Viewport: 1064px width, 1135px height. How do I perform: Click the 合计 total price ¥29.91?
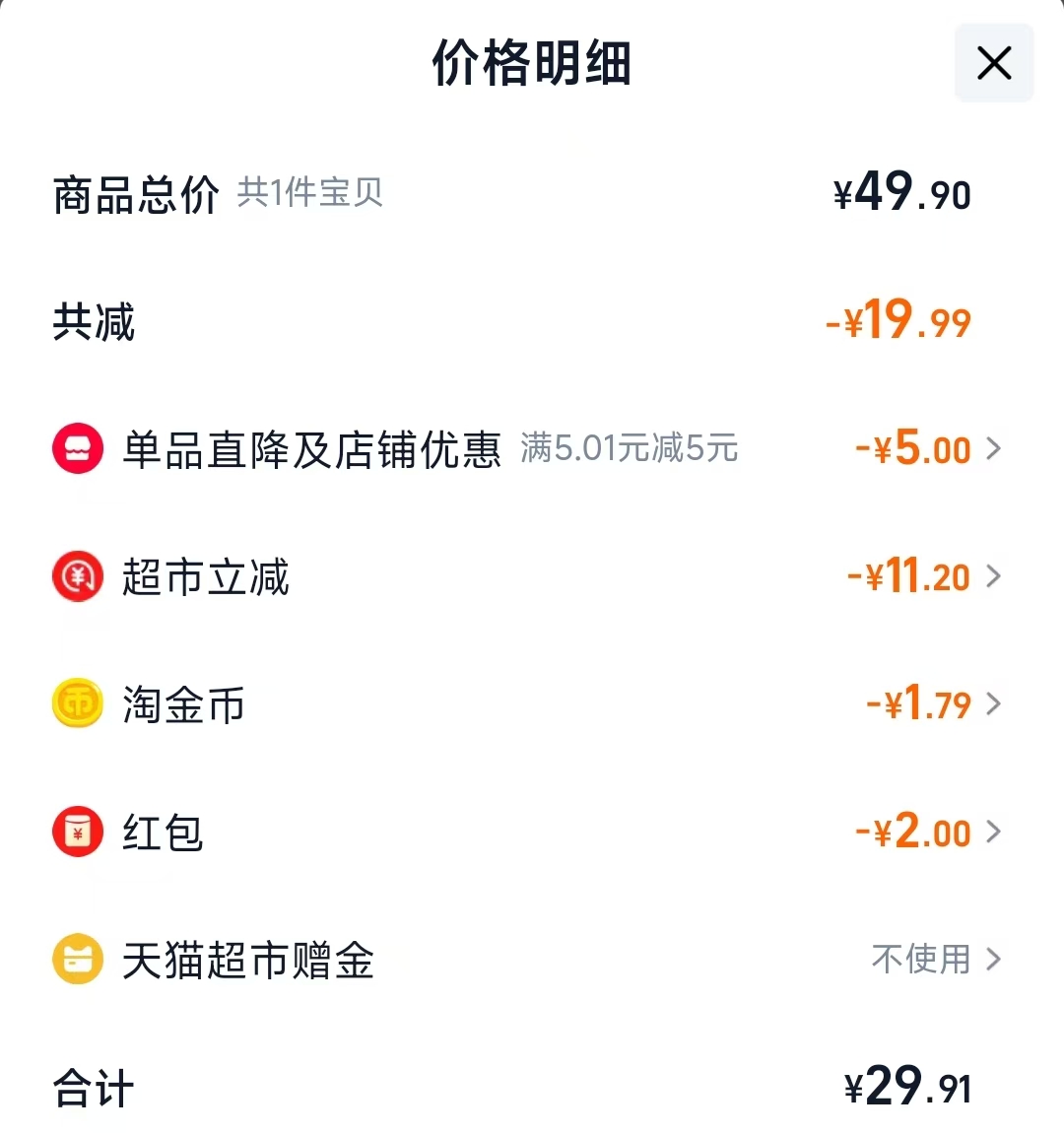909,1088
